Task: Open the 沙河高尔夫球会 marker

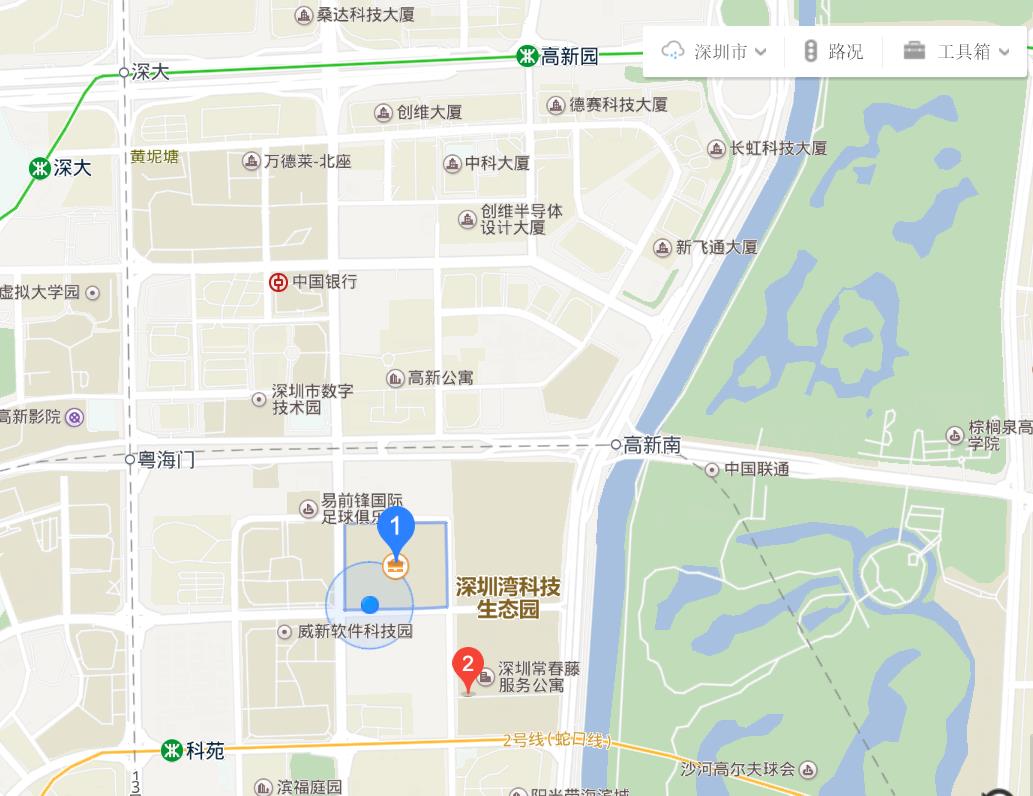Action: pyautogui.click(x=808, y=769)
